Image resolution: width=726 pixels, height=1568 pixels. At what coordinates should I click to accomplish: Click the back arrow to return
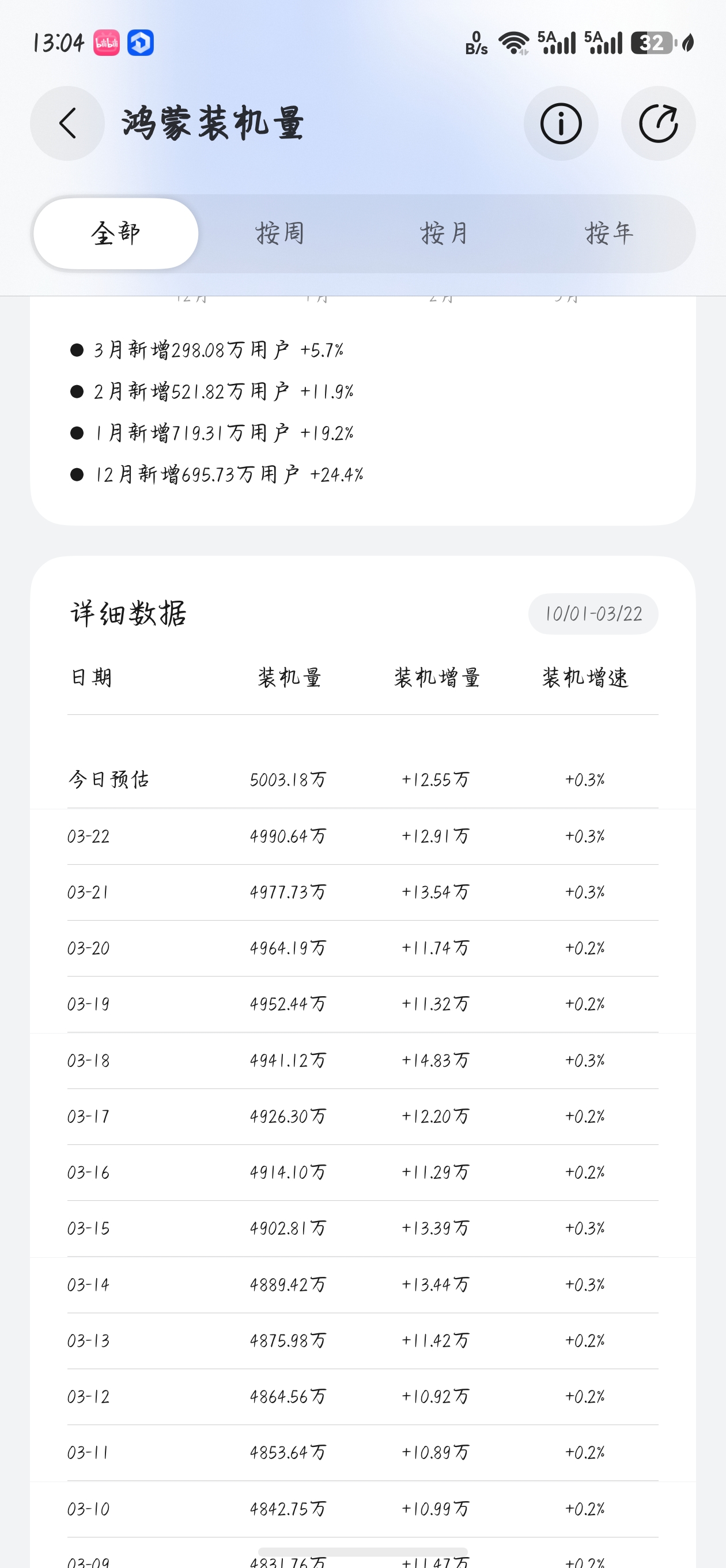point(67,123)
